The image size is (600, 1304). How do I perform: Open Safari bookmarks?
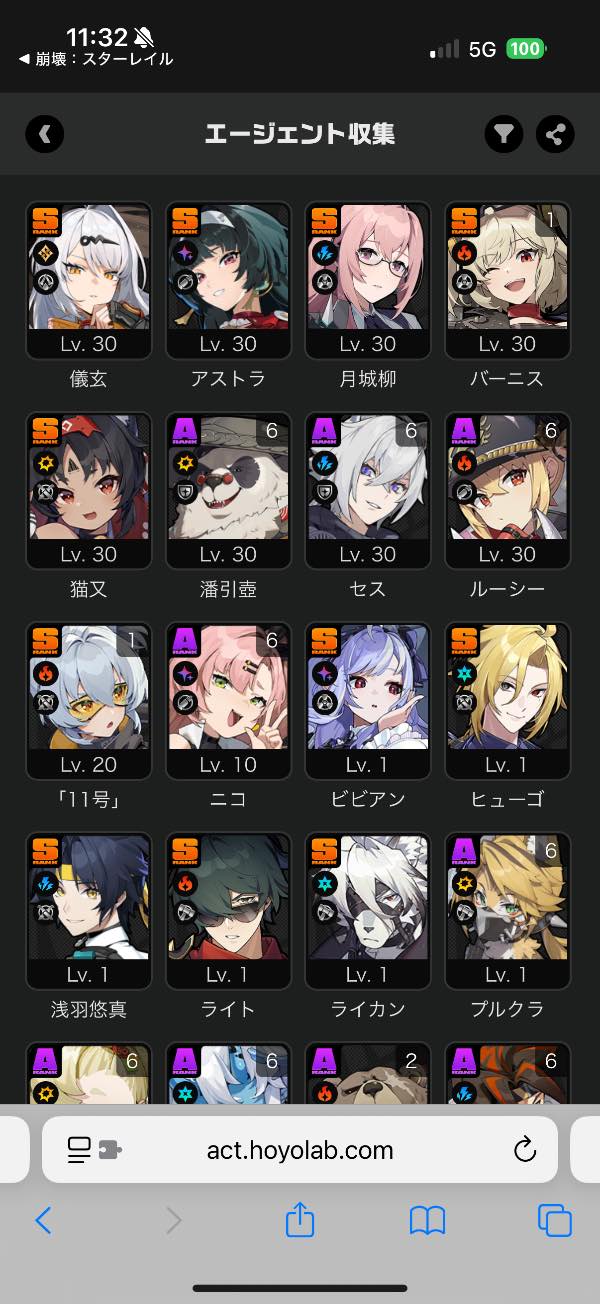point(427,1220)
